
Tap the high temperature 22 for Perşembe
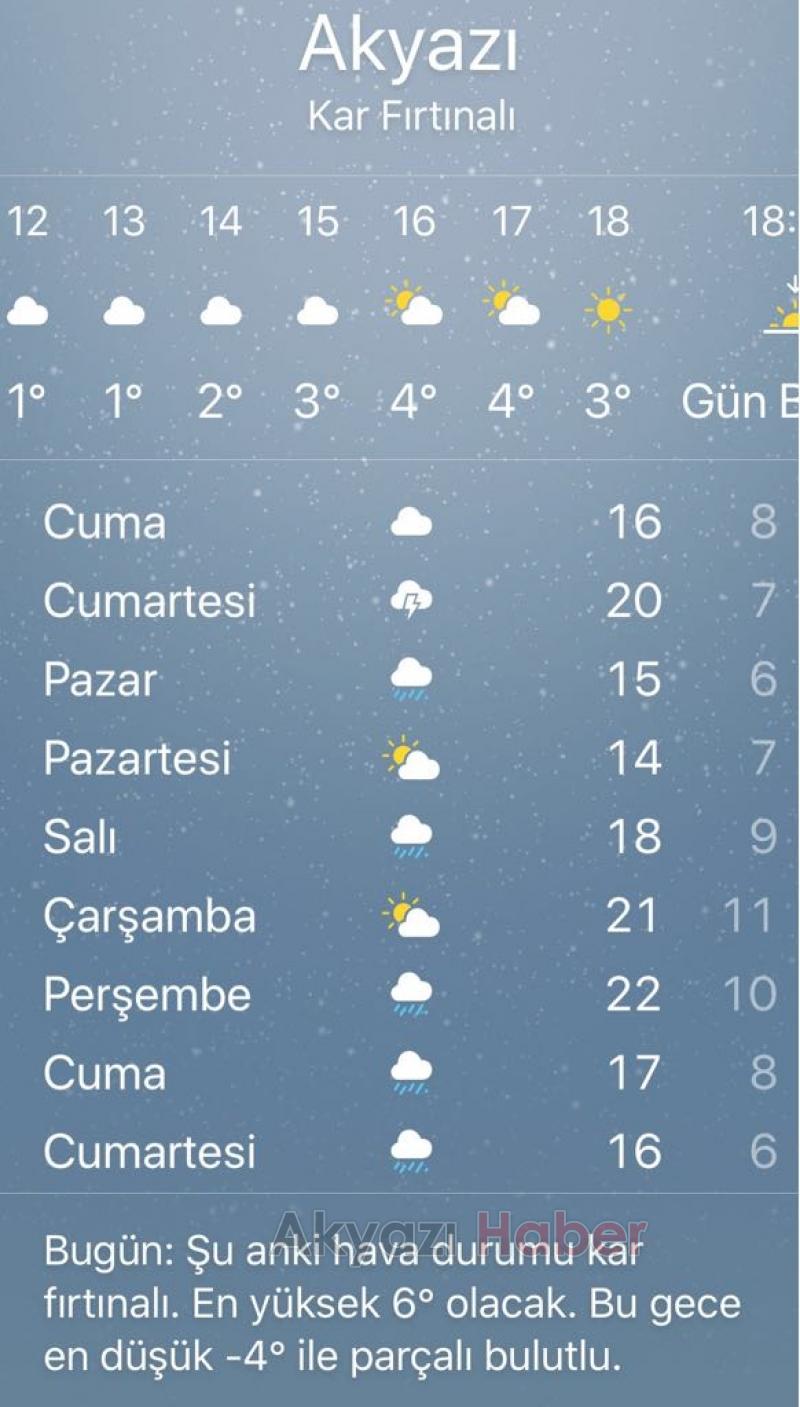[637, 993]
